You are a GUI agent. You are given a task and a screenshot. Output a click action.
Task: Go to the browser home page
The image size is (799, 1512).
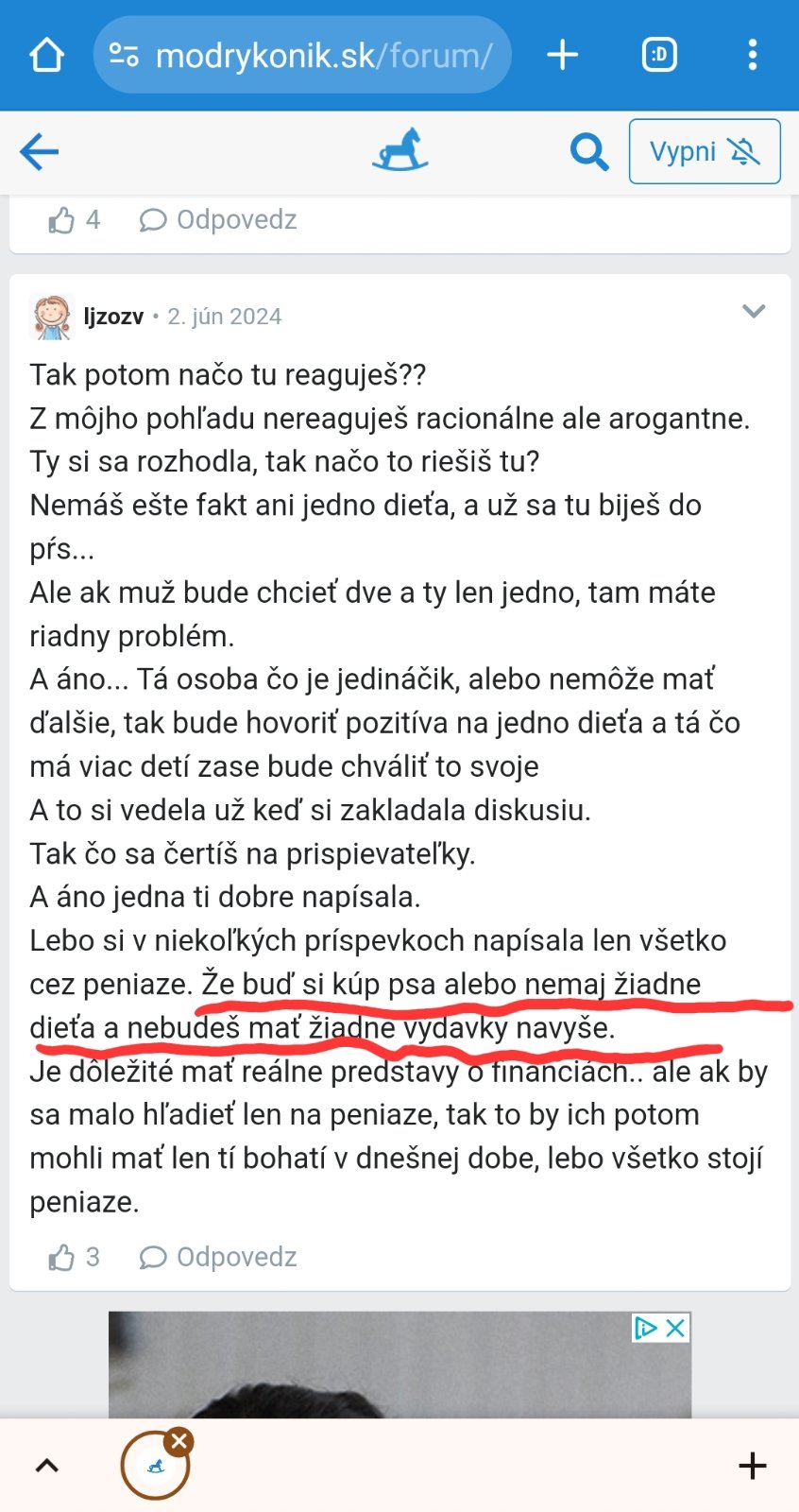point(46,56)
